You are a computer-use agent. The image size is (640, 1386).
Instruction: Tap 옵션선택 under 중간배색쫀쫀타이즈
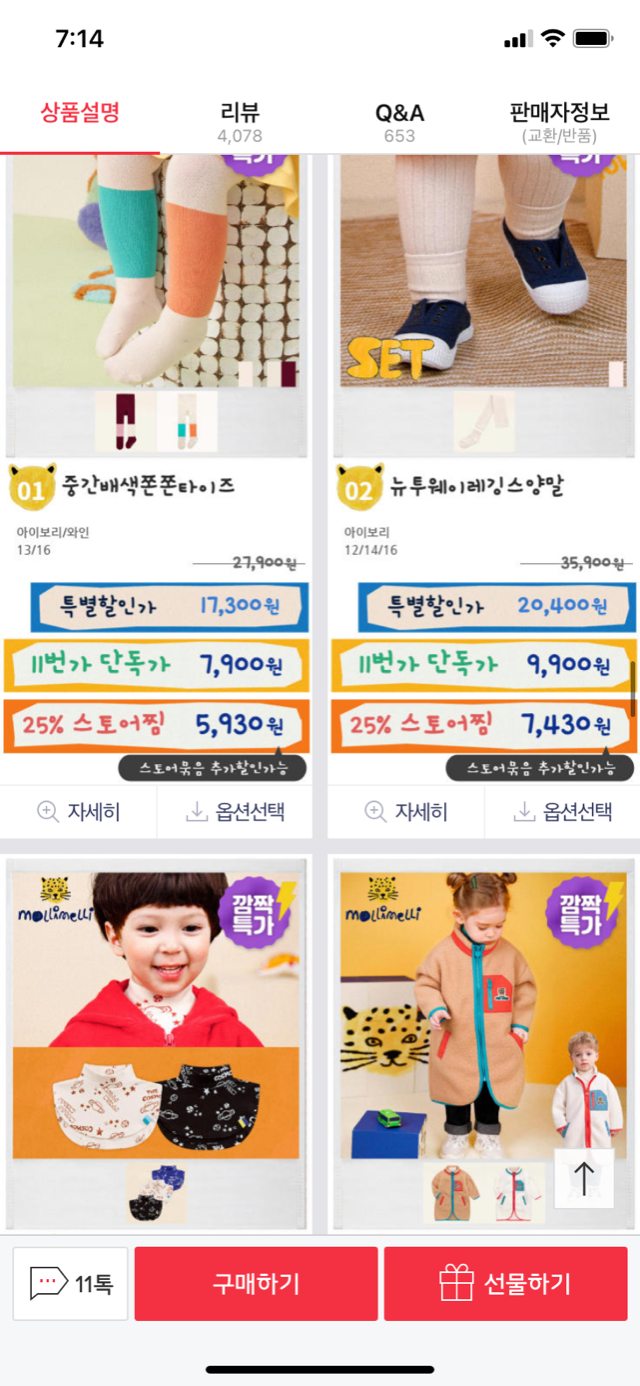click(235, 812)
